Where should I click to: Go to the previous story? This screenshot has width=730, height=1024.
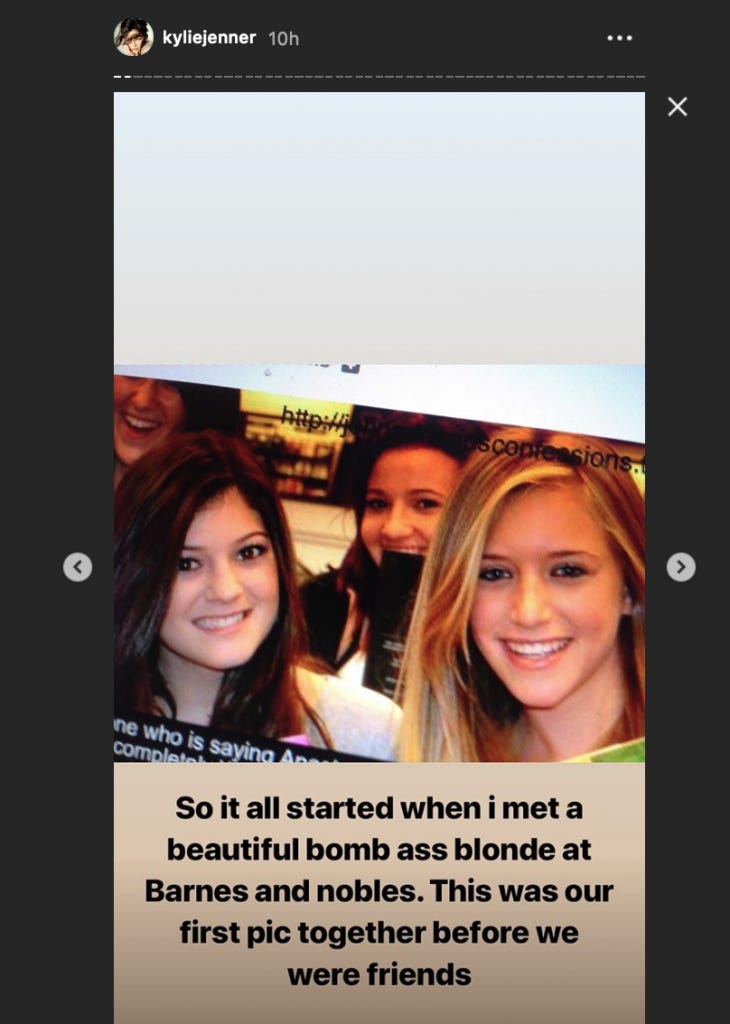(78, 567)
